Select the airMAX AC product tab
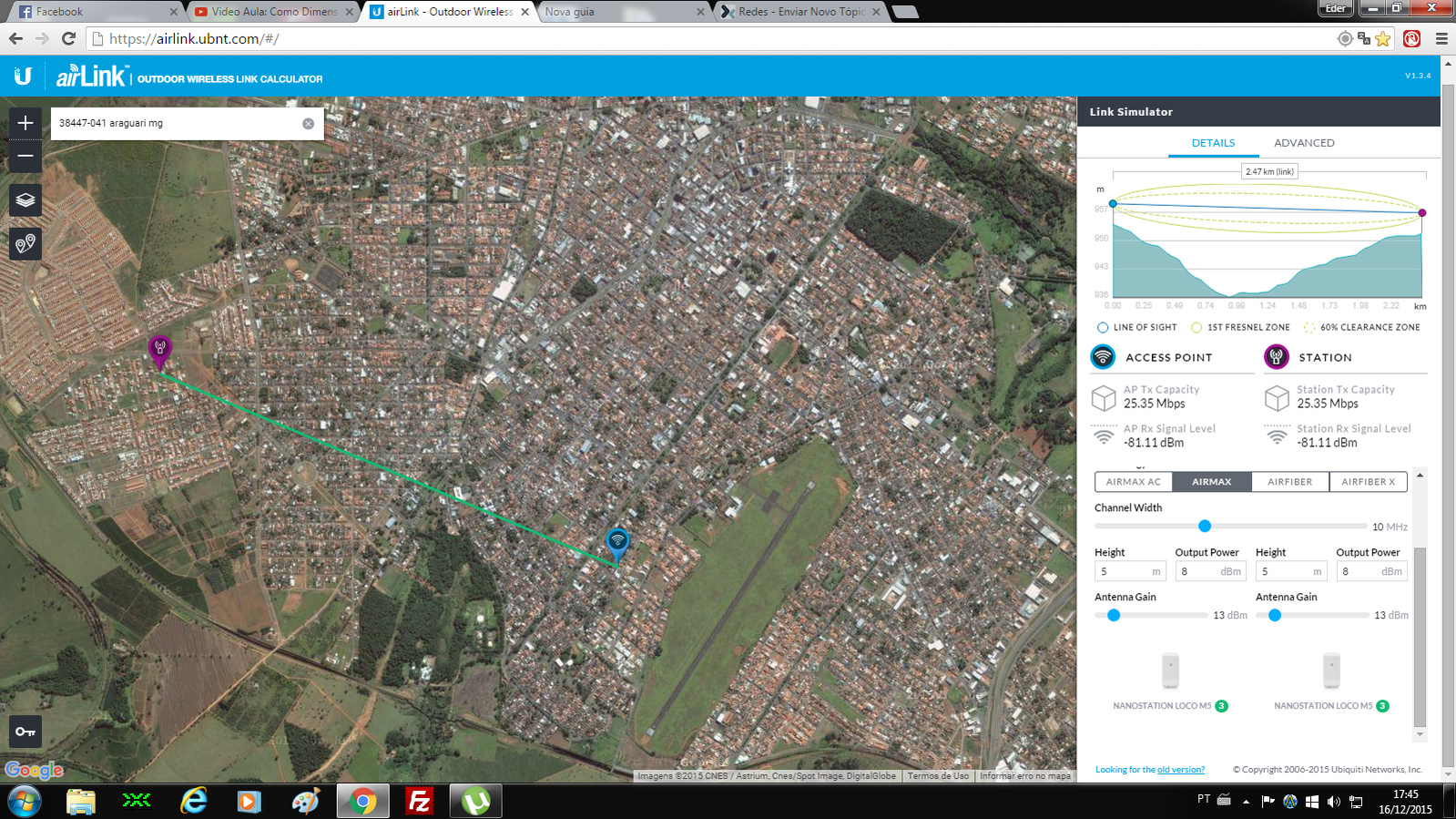Viewport: 1456px width, 819px height. pos(1133,482)
